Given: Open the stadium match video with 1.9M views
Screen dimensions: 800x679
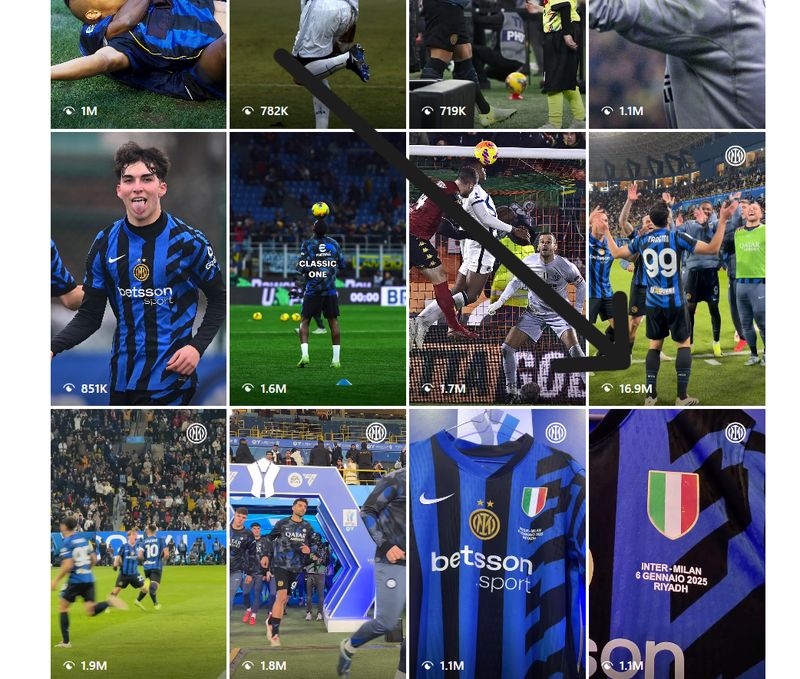Looking at the screenshot, I should tap(138, 543).
